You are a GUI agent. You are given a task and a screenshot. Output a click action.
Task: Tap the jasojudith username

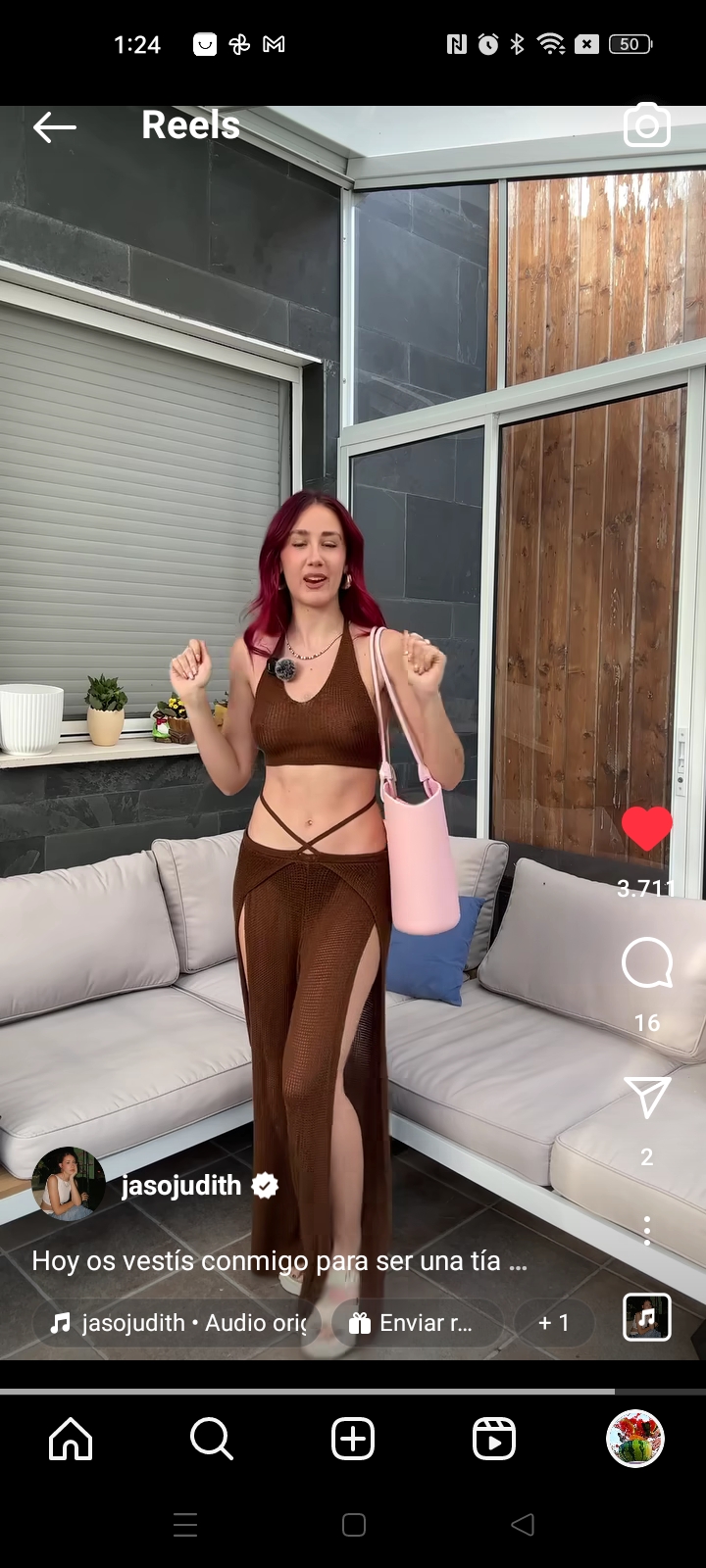tap(181, 1186)
